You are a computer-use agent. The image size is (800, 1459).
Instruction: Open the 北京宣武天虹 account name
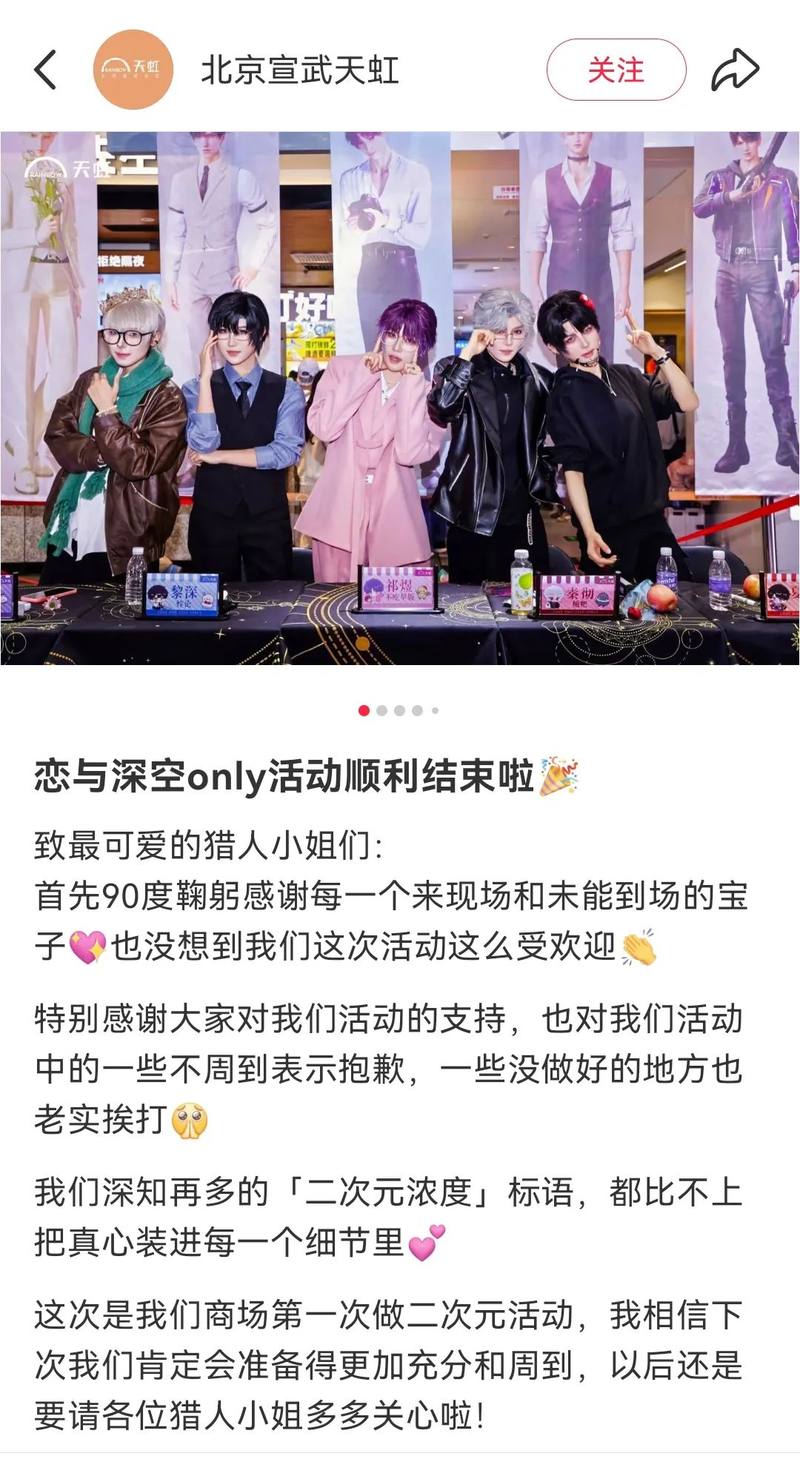pyautogui.click(x=300, y=70)
